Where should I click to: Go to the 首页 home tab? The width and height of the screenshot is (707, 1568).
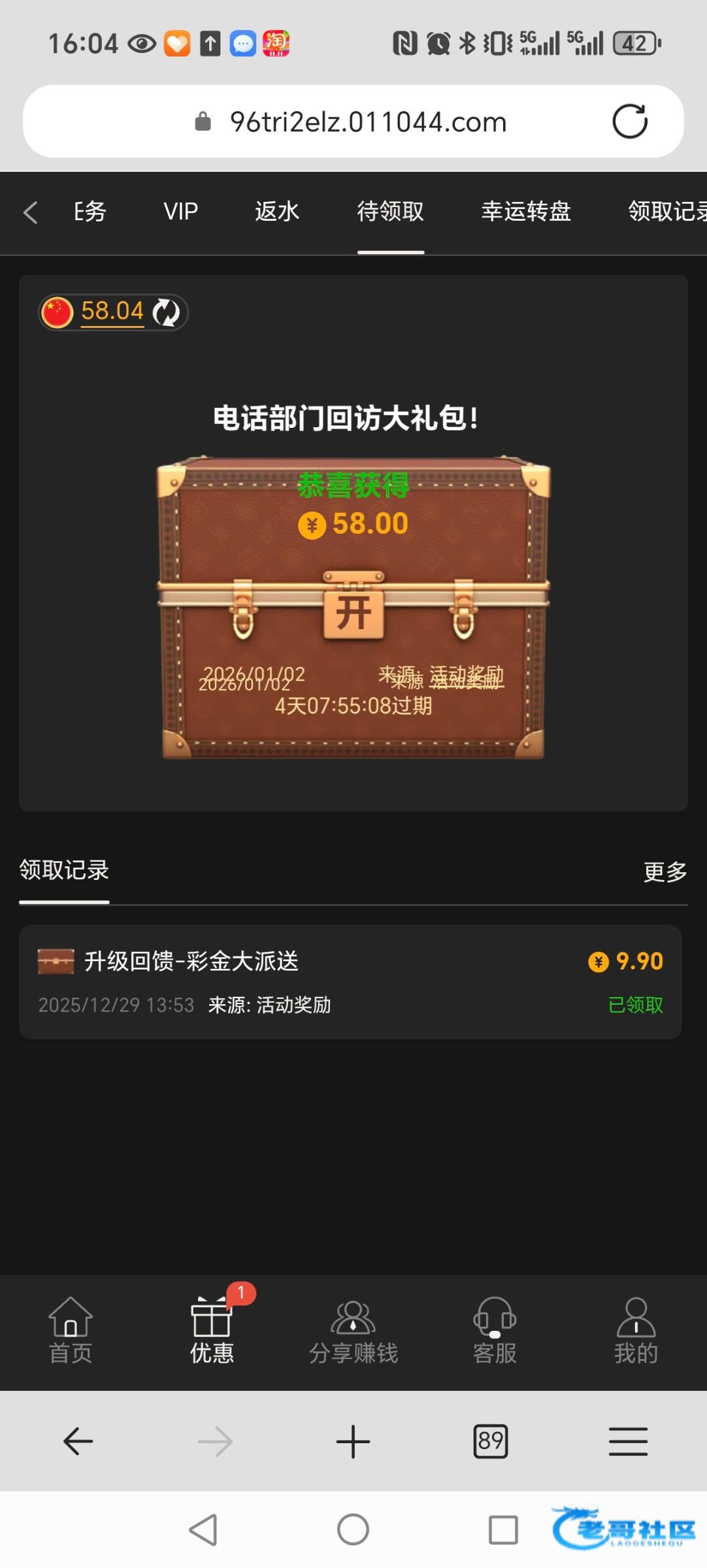tap(71, 1331)
